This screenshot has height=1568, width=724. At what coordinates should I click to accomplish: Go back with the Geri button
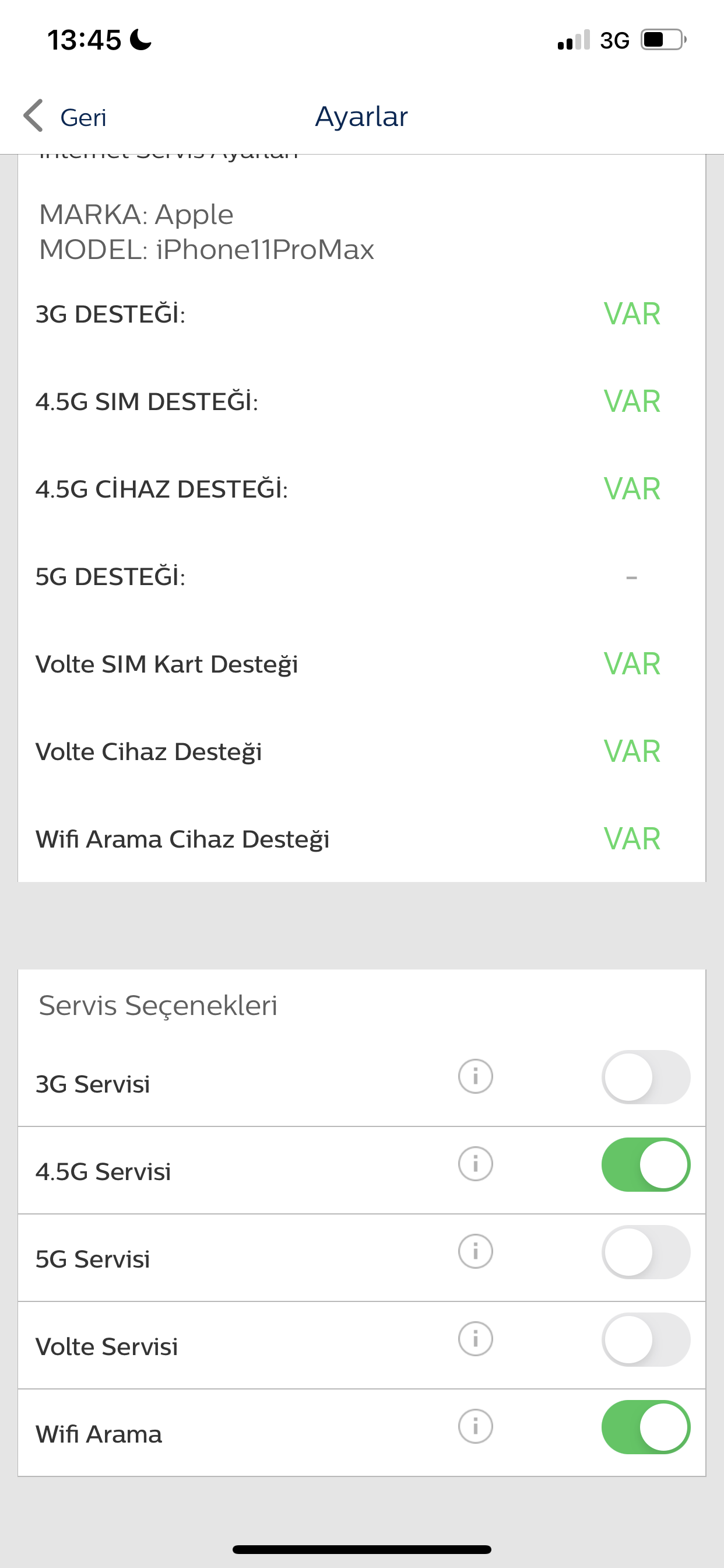(65, 116)
